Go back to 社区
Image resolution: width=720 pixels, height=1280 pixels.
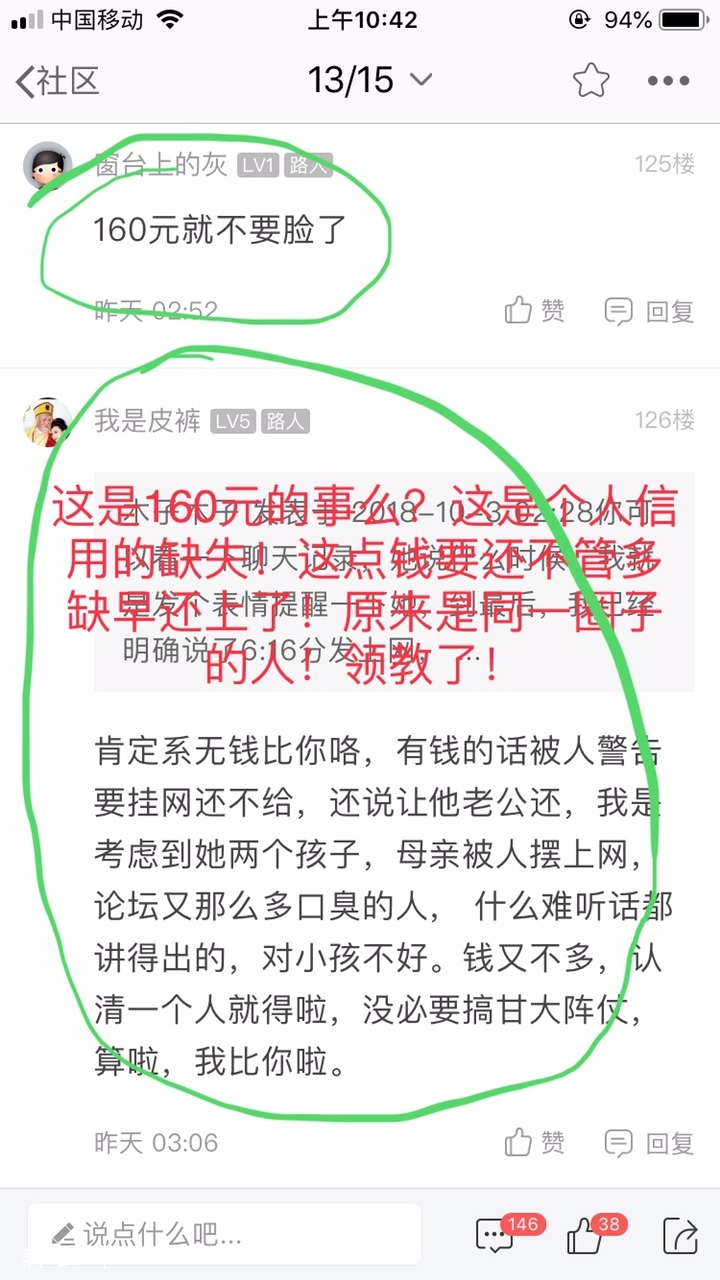[57, 81]
